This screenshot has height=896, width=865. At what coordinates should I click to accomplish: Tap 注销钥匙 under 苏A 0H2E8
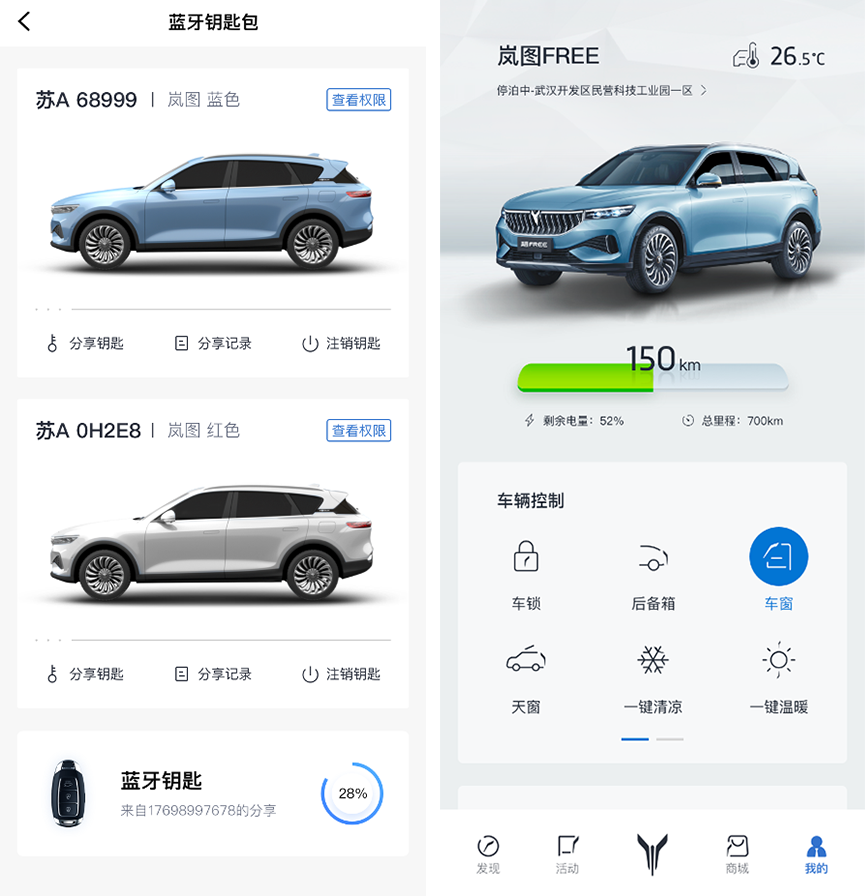point(341,674)
